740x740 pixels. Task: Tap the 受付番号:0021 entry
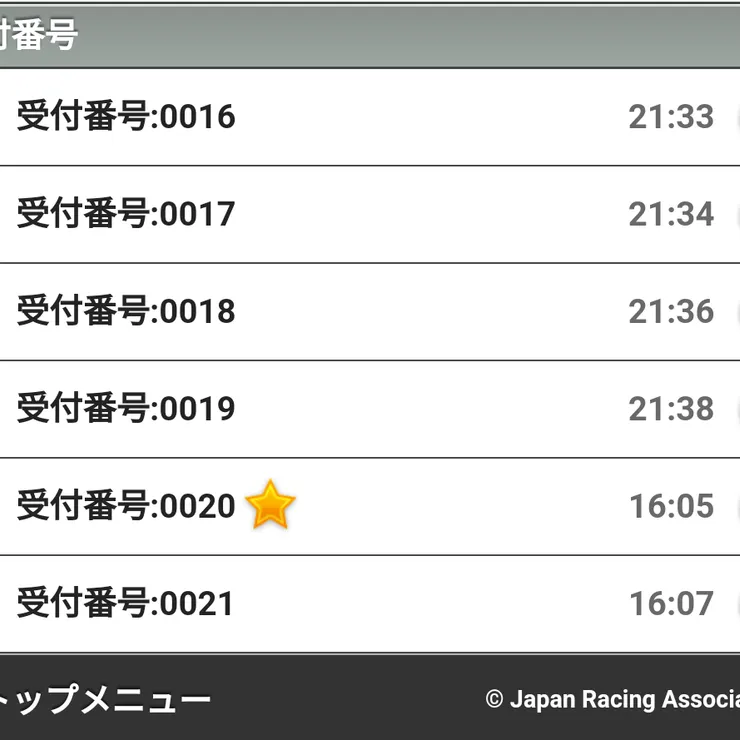[x=370, y=603]
